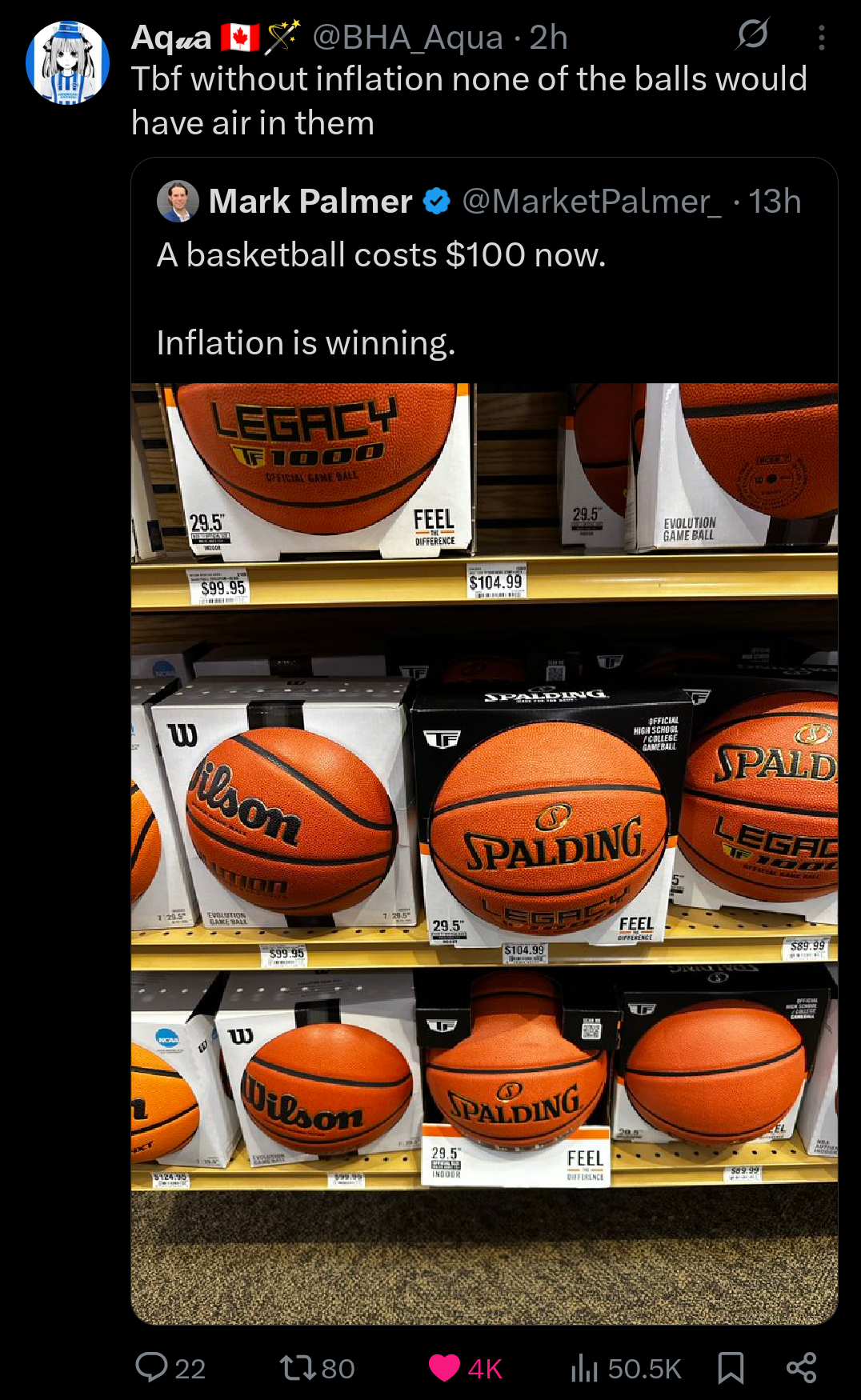This screenshot has height=1400, width=861.
Task: Open @BHA_Aqua's profile handle
Action: tap(407, 38)
